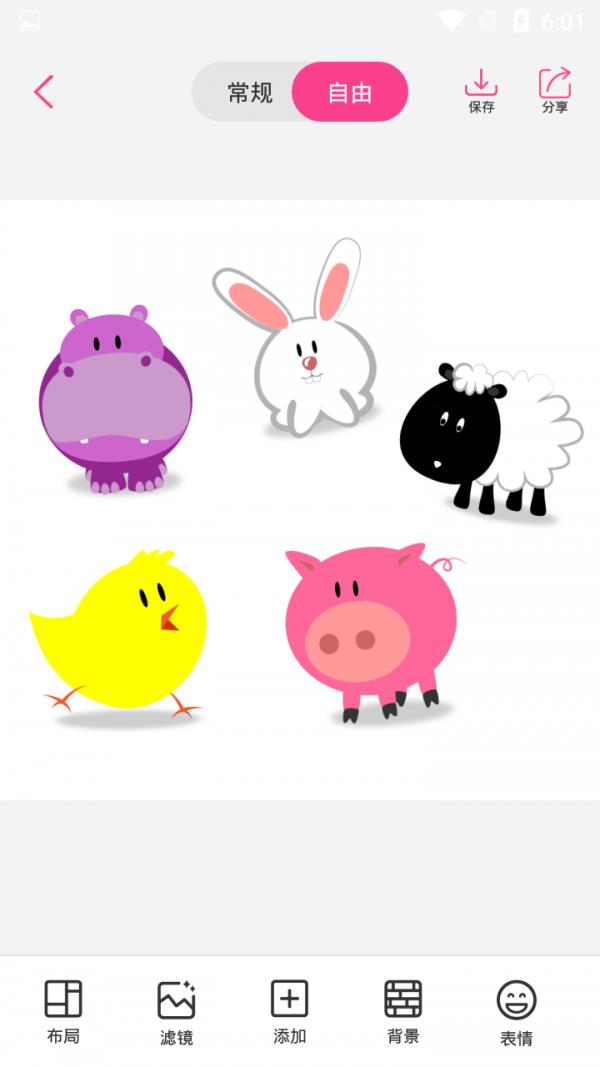Open the 表情 sticker panel

(516, 1011)
